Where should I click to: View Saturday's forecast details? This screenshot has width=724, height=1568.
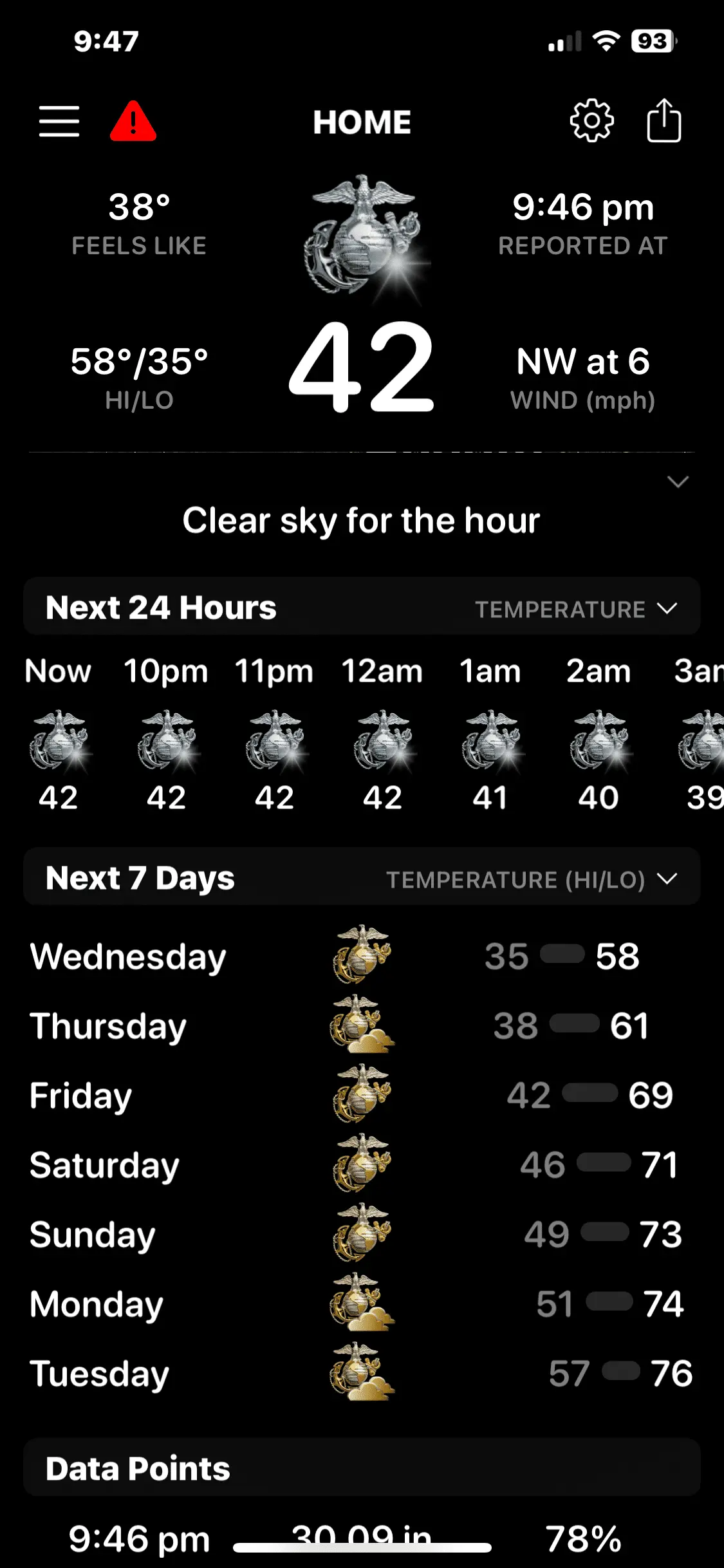pos(360,1164)
